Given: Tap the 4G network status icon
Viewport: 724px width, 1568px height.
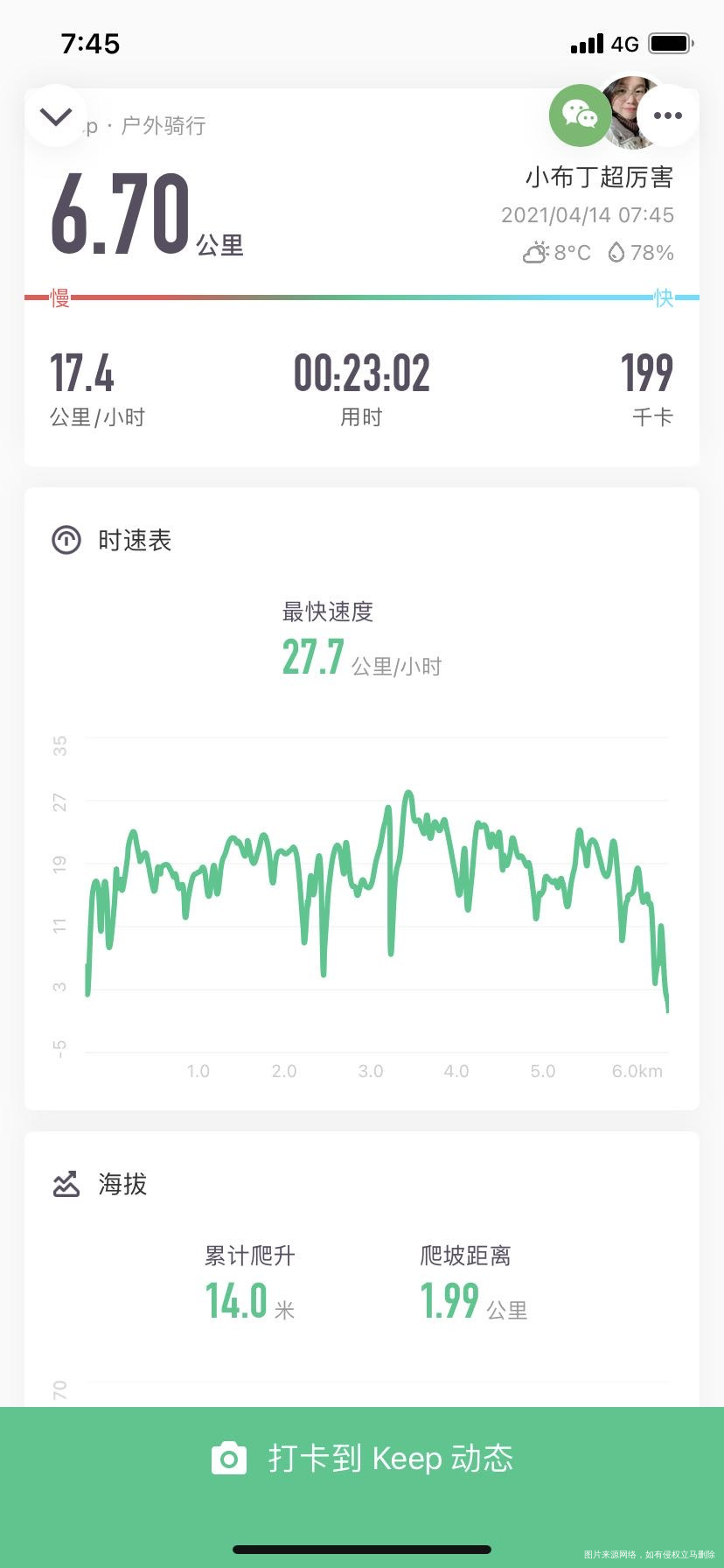Looking at the screenshot, I should click(x=624, y=43).
